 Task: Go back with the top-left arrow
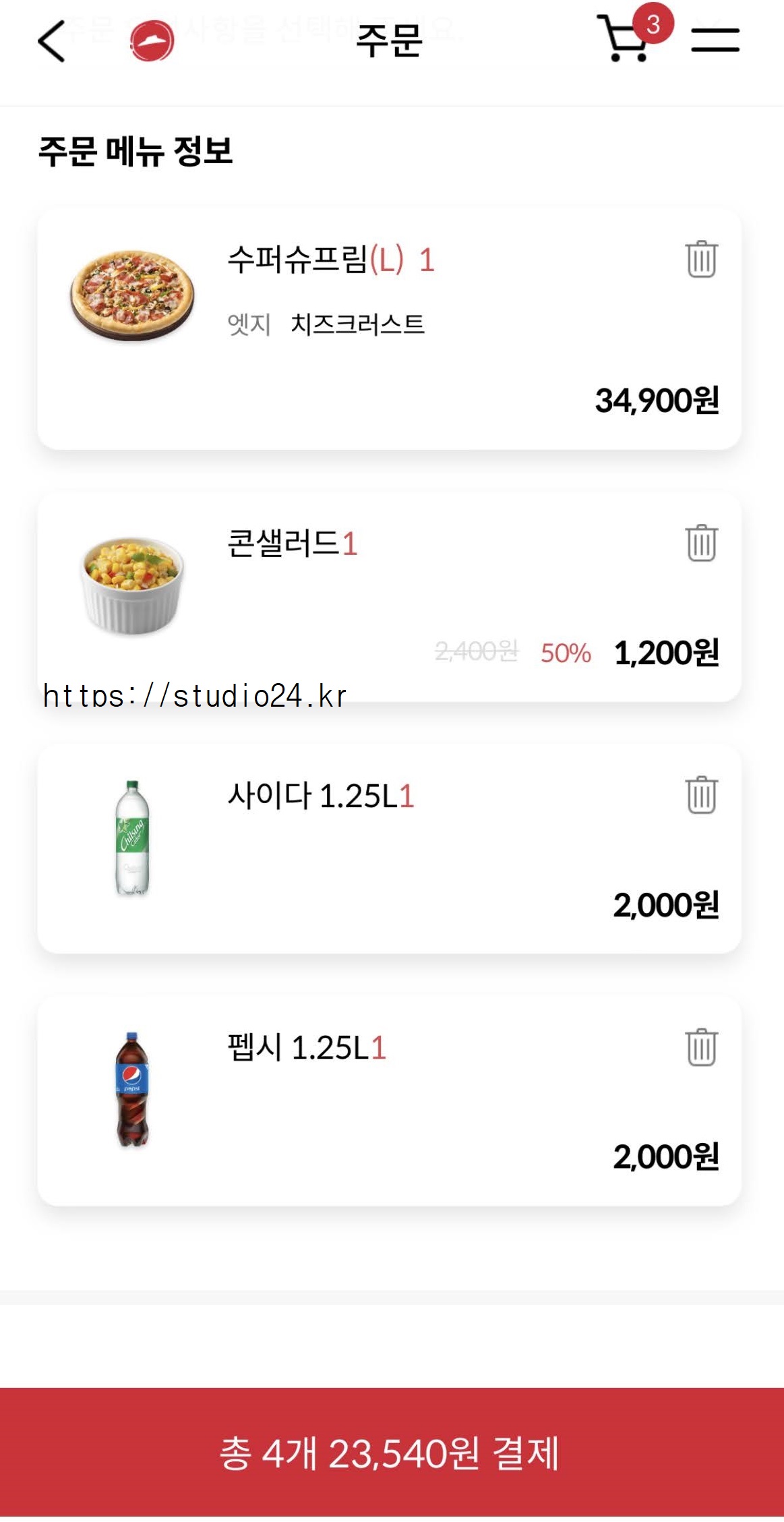(51, 41)
